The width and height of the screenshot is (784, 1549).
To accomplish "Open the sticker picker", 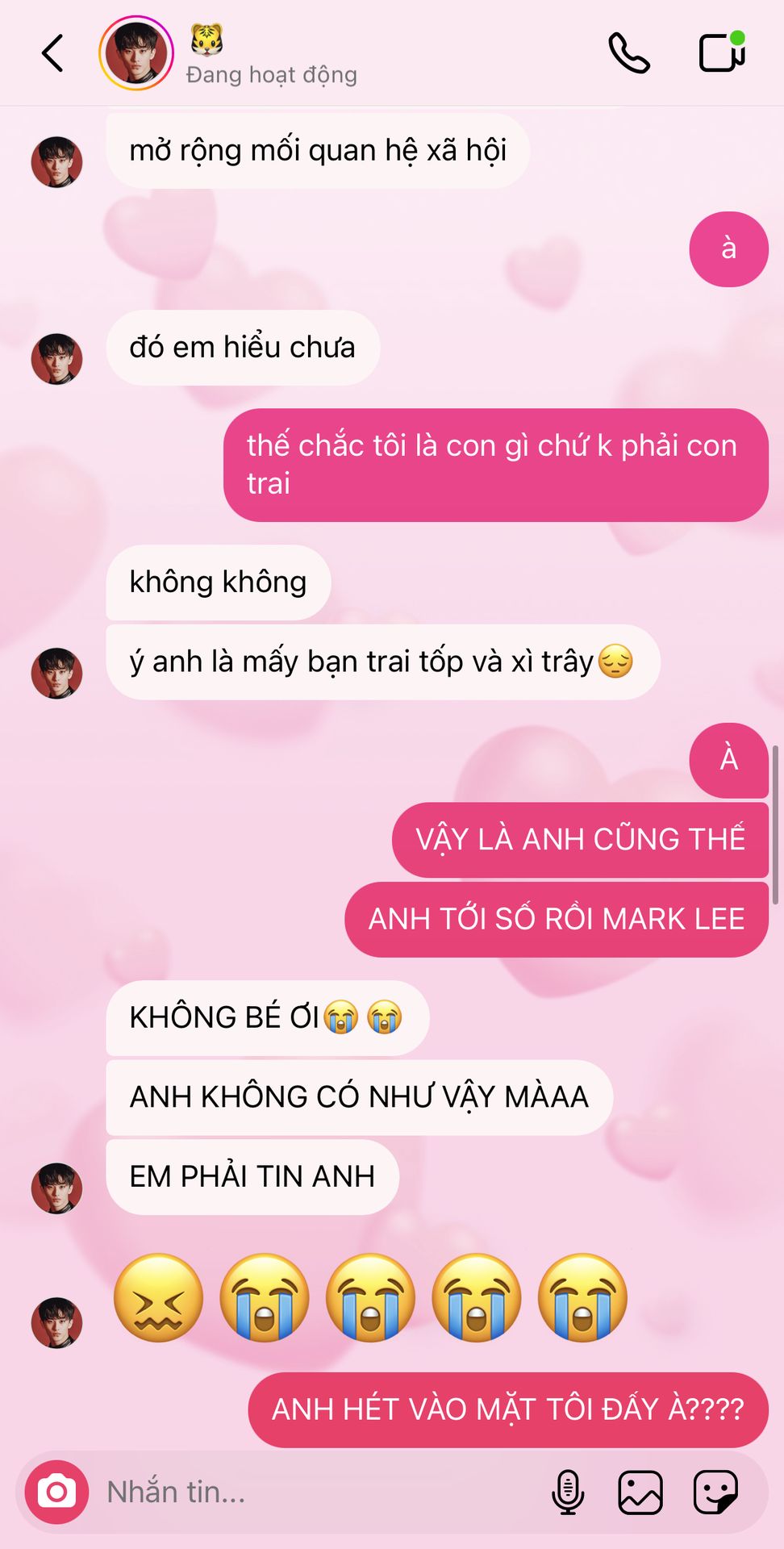I will [x=715, y=1492].
